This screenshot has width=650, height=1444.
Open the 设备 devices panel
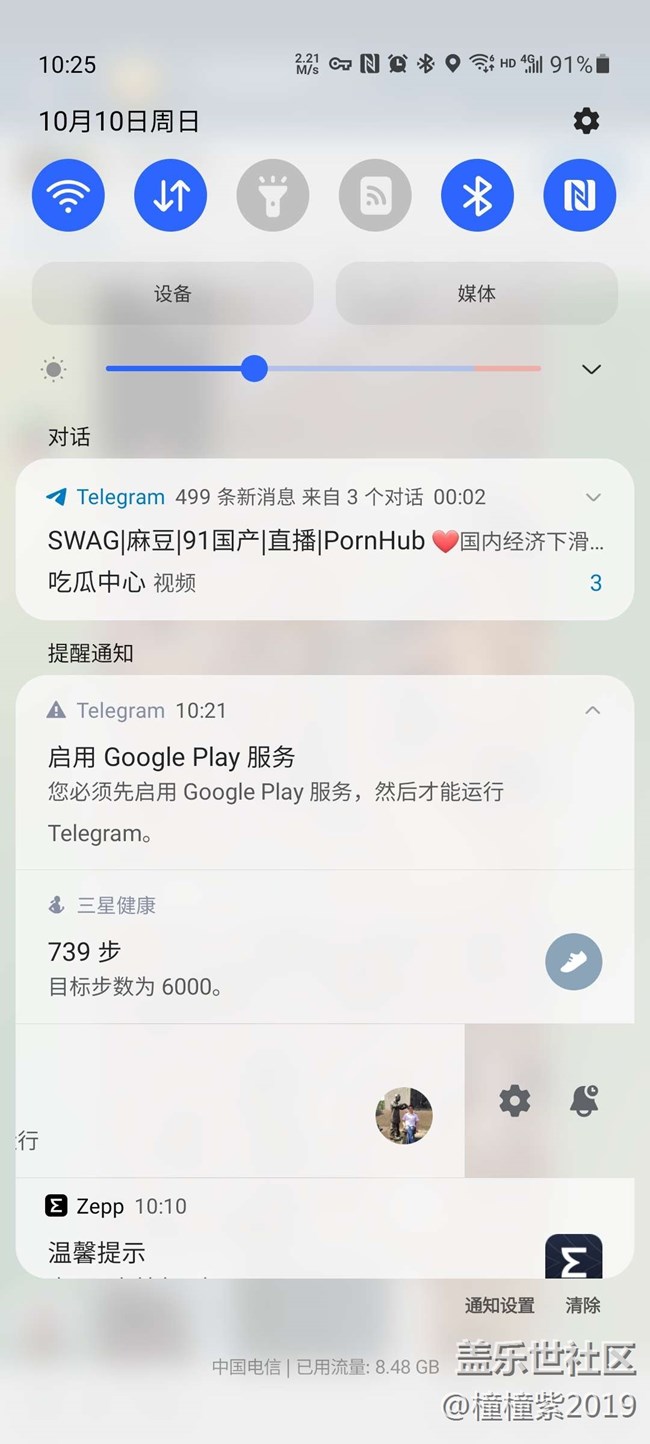[x=173, y=293]
